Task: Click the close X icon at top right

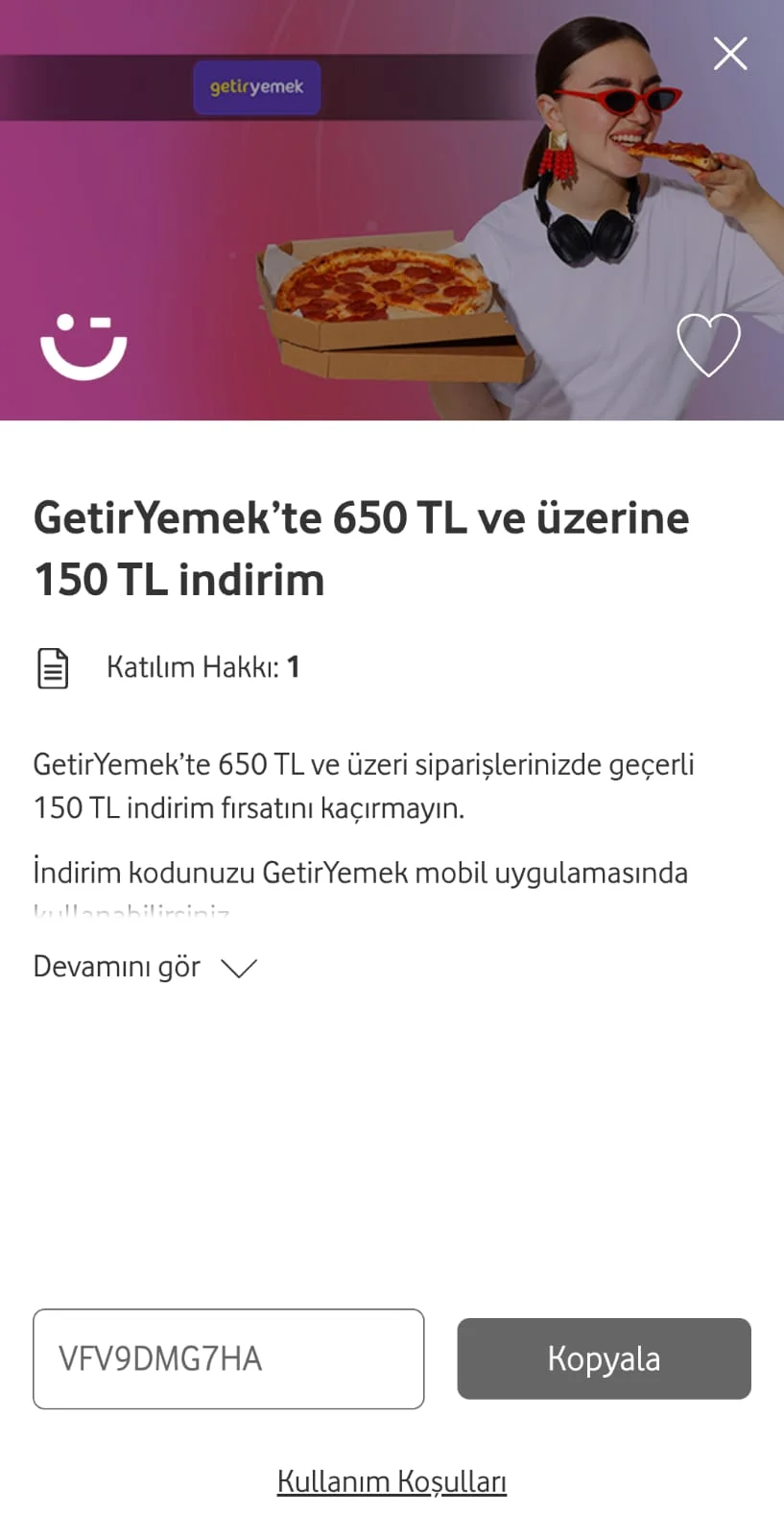Action: coord(730,54)
